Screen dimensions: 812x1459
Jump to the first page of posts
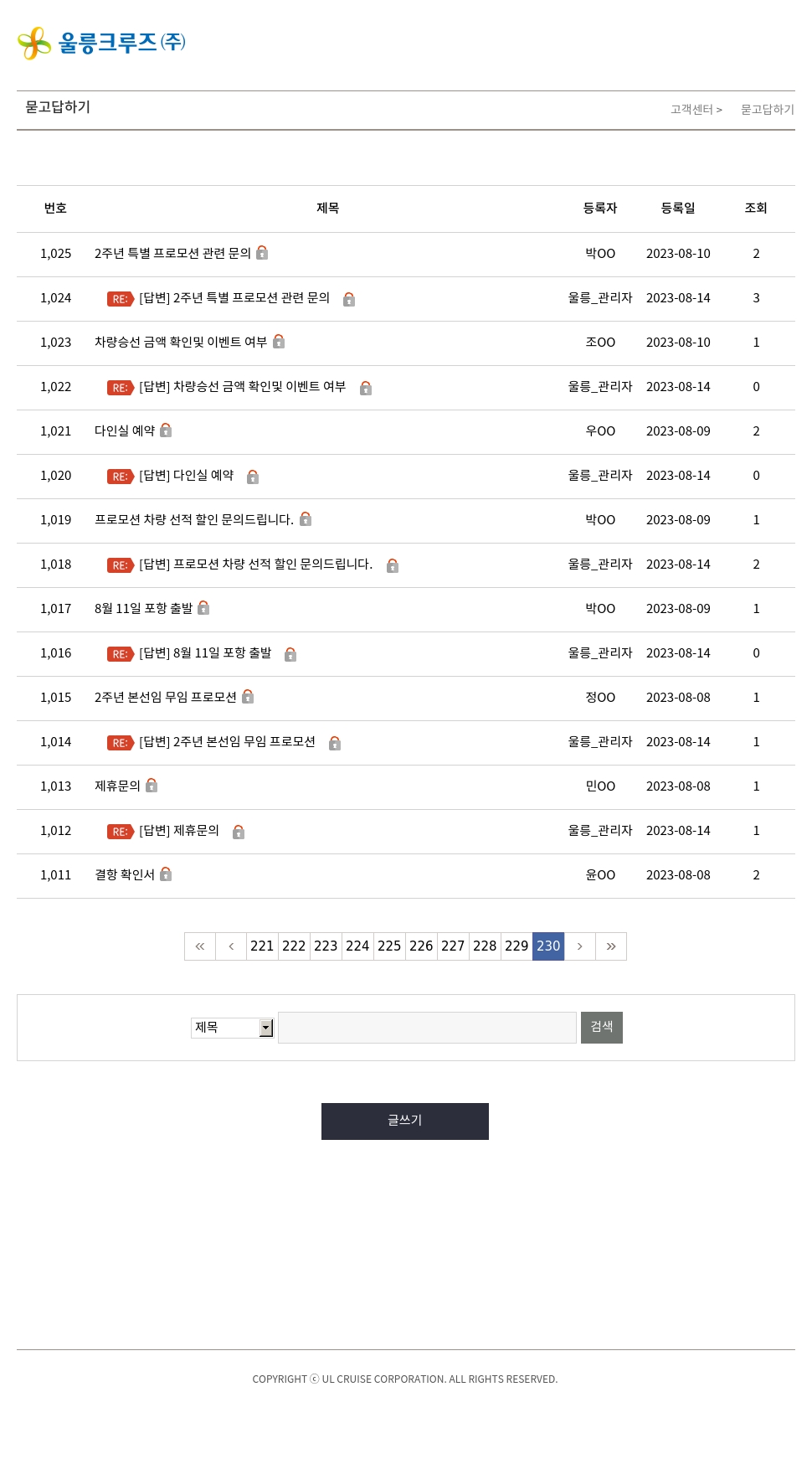(200, 946)
